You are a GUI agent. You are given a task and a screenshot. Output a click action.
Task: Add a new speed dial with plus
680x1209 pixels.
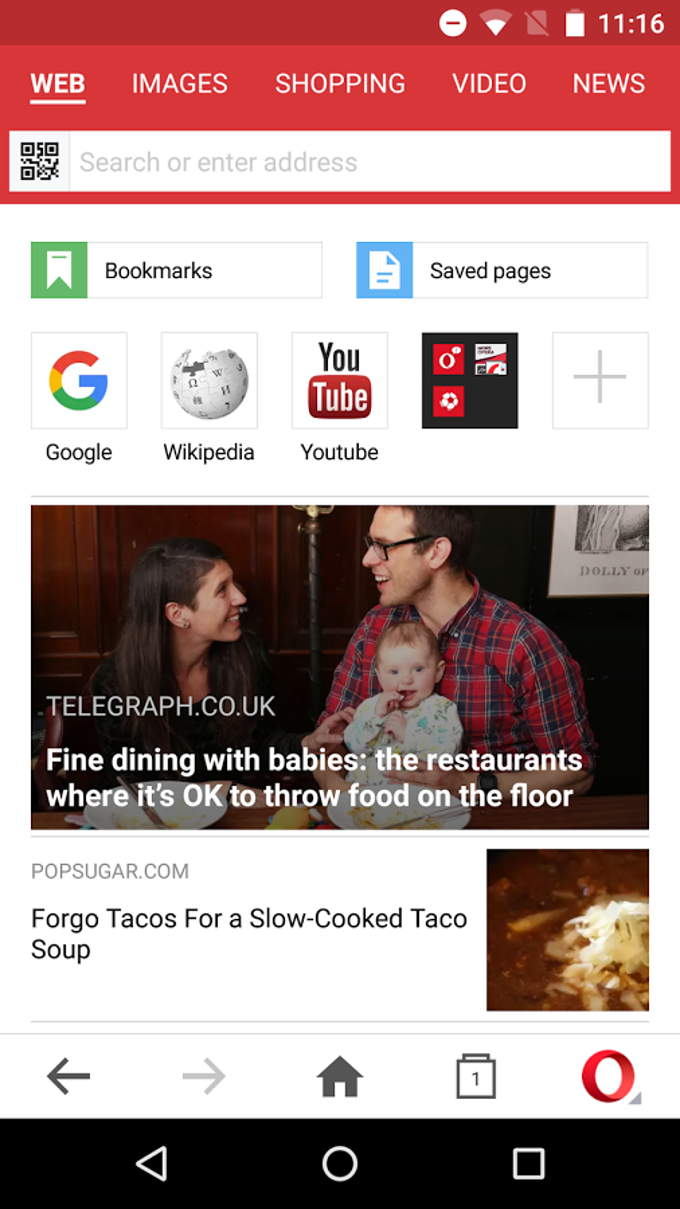600,381
